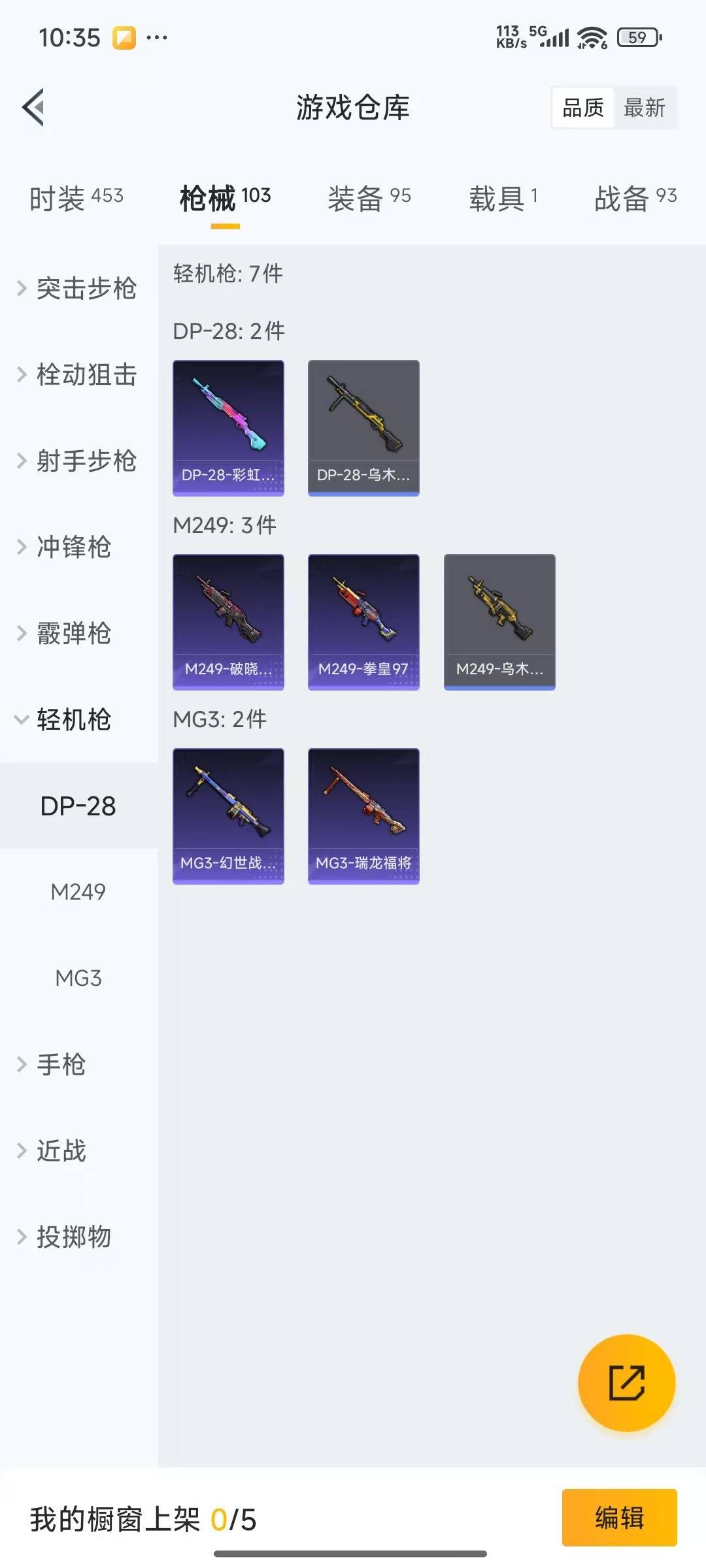Tap the 编辑 button

click(x=619, y=1518)
